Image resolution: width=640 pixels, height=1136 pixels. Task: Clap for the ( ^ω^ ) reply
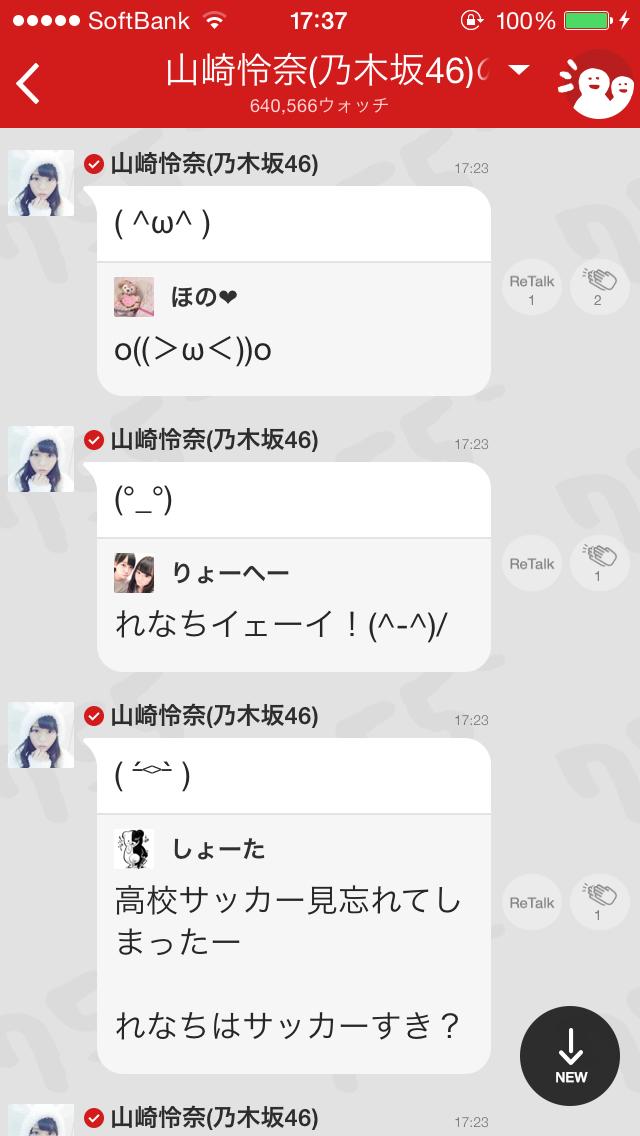pyautogui.click(x=598, y=288)
